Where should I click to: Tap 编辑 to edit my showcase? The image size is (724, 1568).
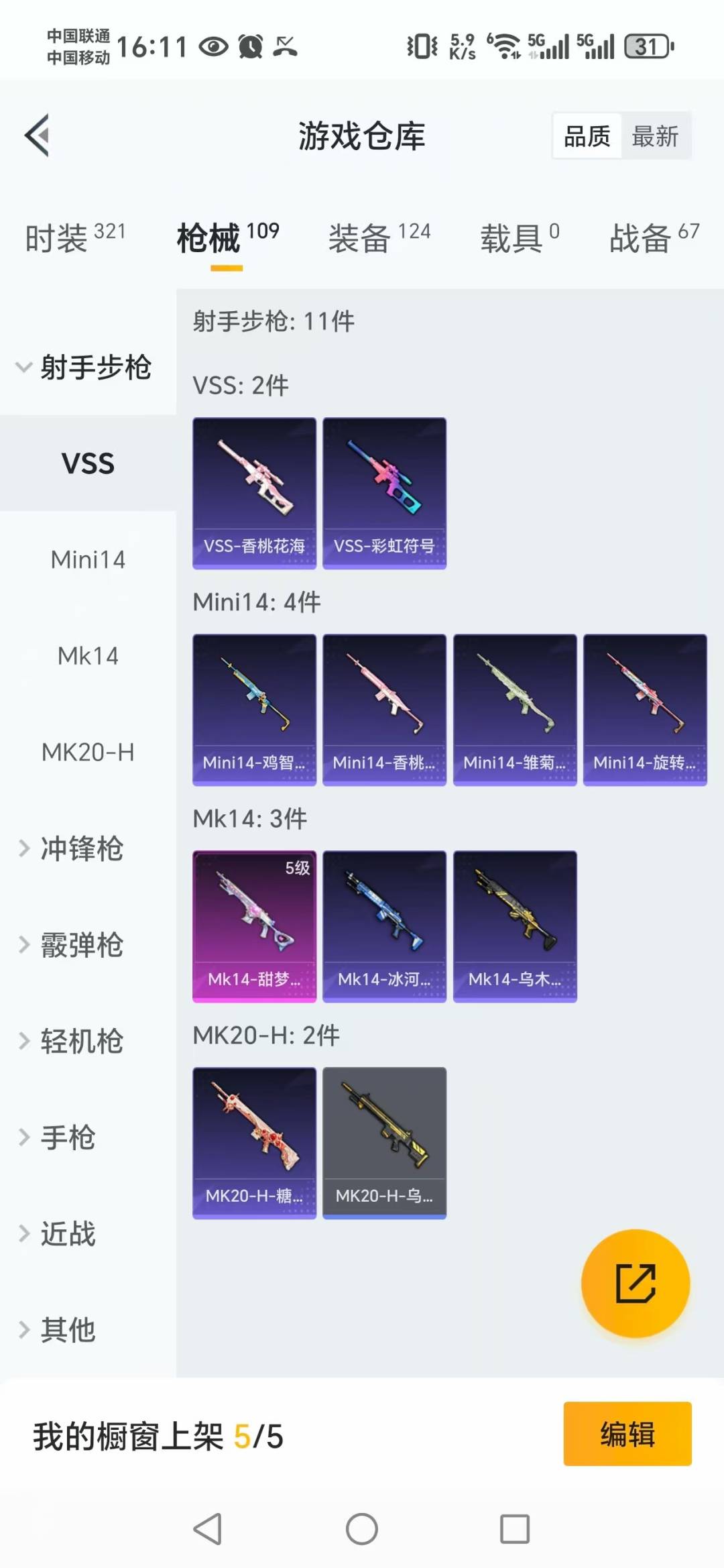tap(627, 1434)
